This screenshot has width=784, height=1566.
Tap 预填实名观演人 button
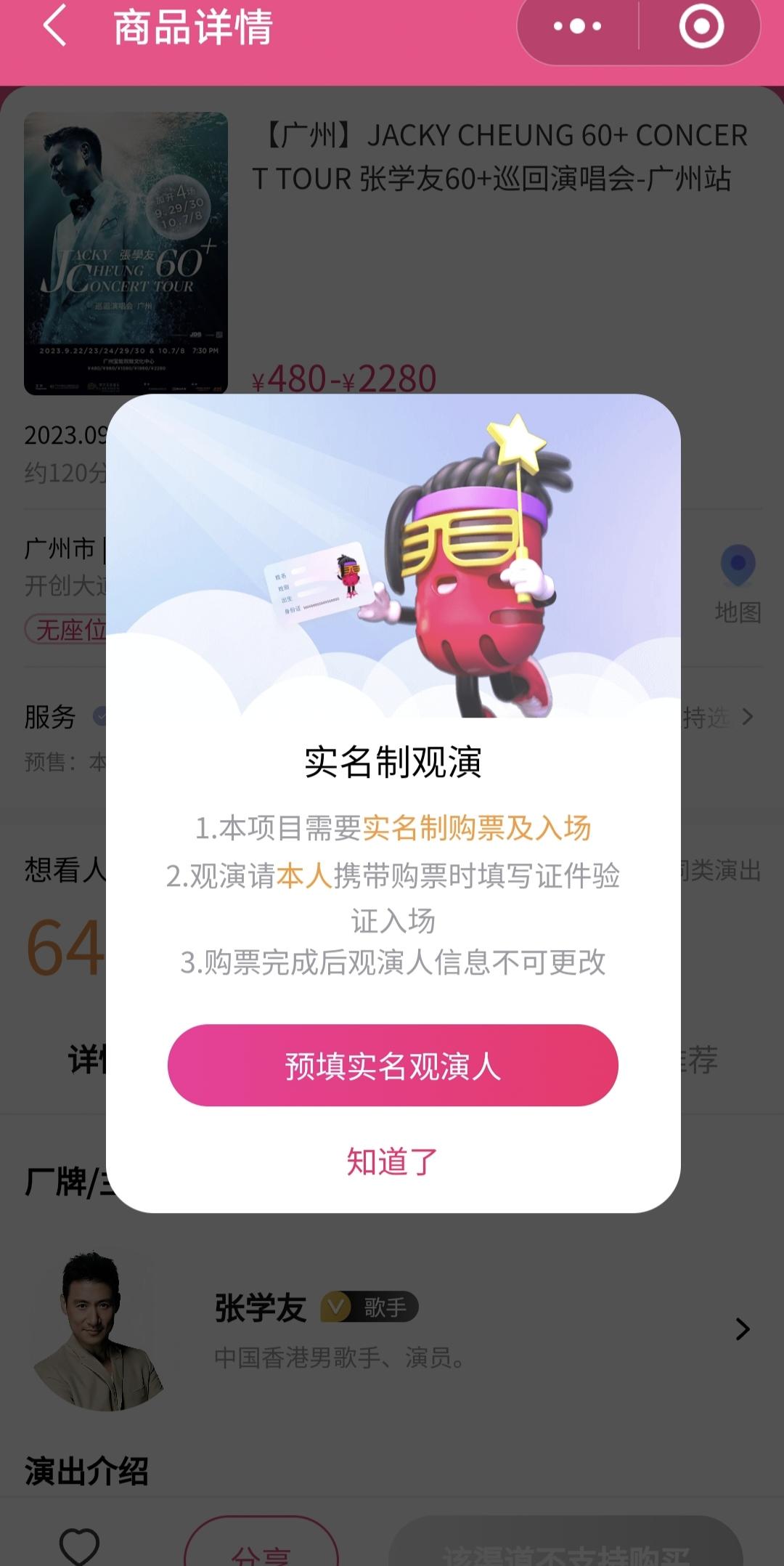[393, 1066]
